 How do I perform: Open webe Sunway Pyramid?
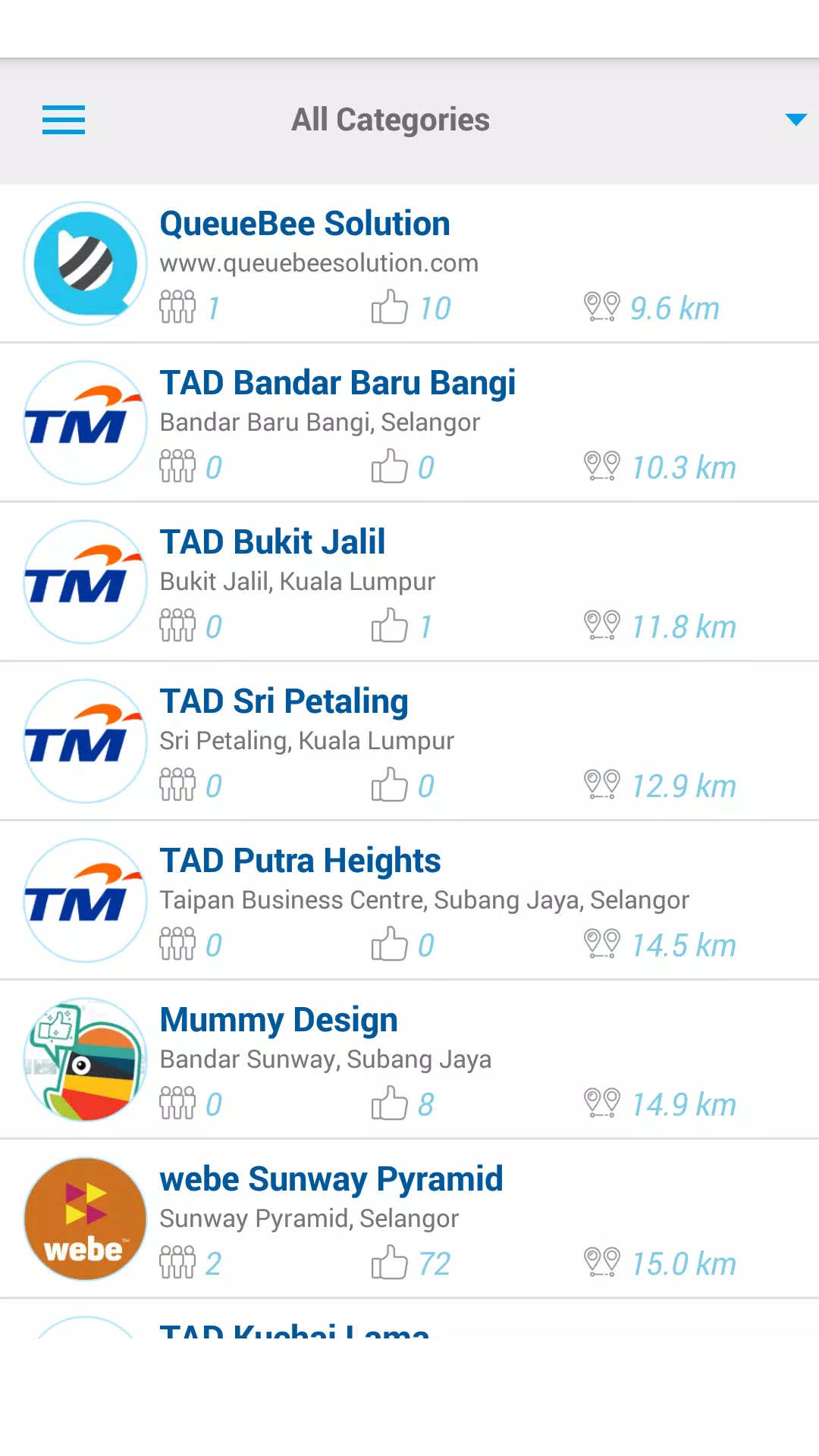click(x=409, y=1219)
